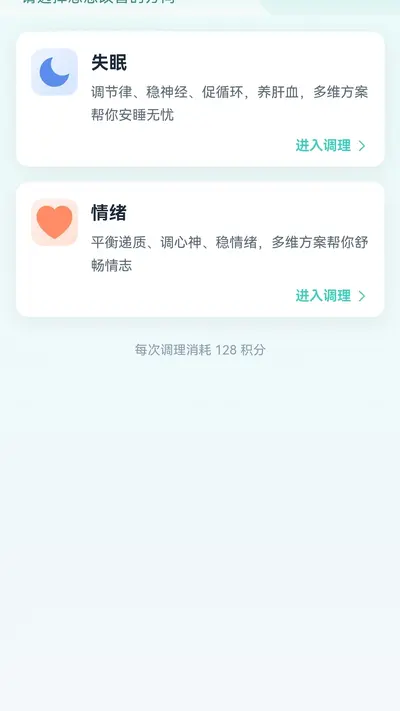
Task: Tap 进入调理 under 失眠
Action: (331, 146)
